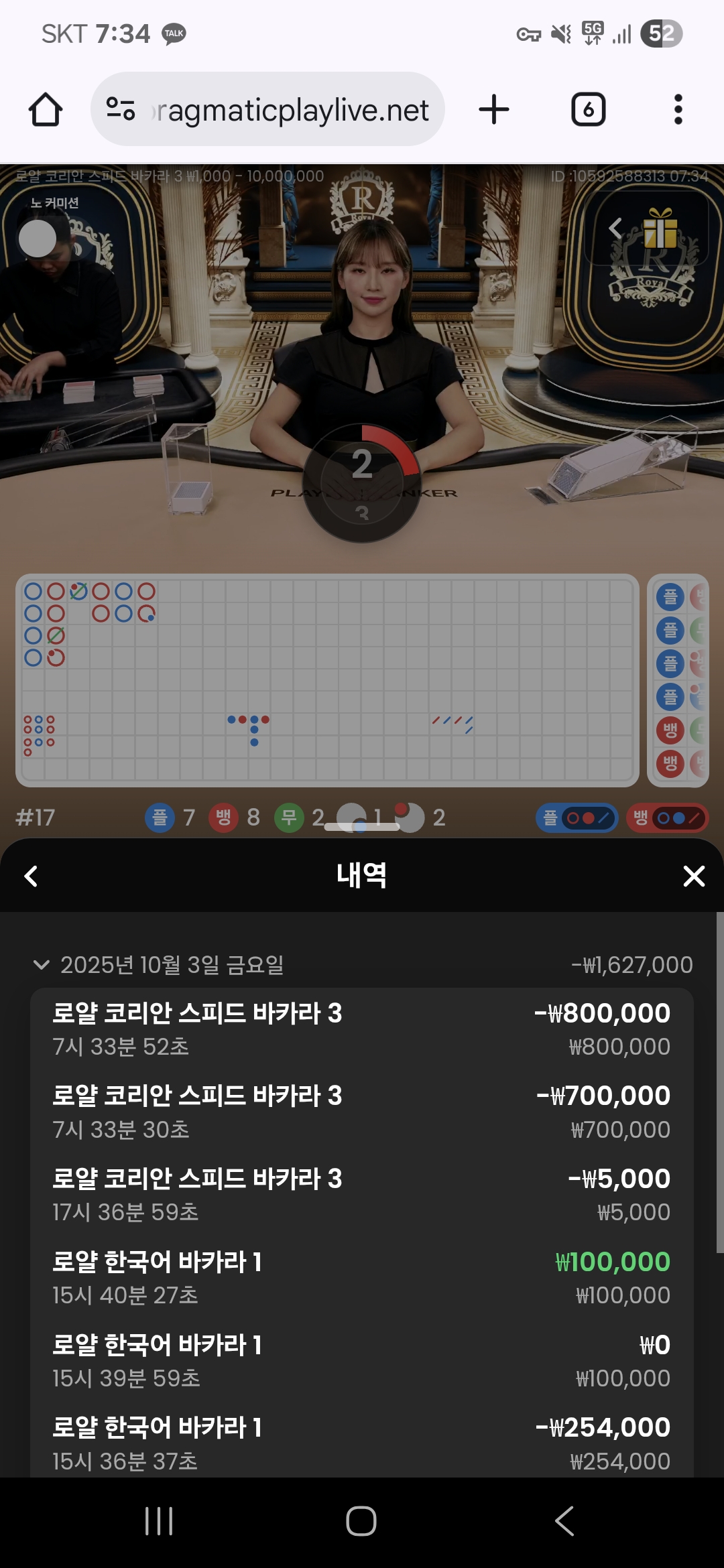Tap the pragmaticplaylive.net address bar
724x1568 pixels.
(268, 109)
